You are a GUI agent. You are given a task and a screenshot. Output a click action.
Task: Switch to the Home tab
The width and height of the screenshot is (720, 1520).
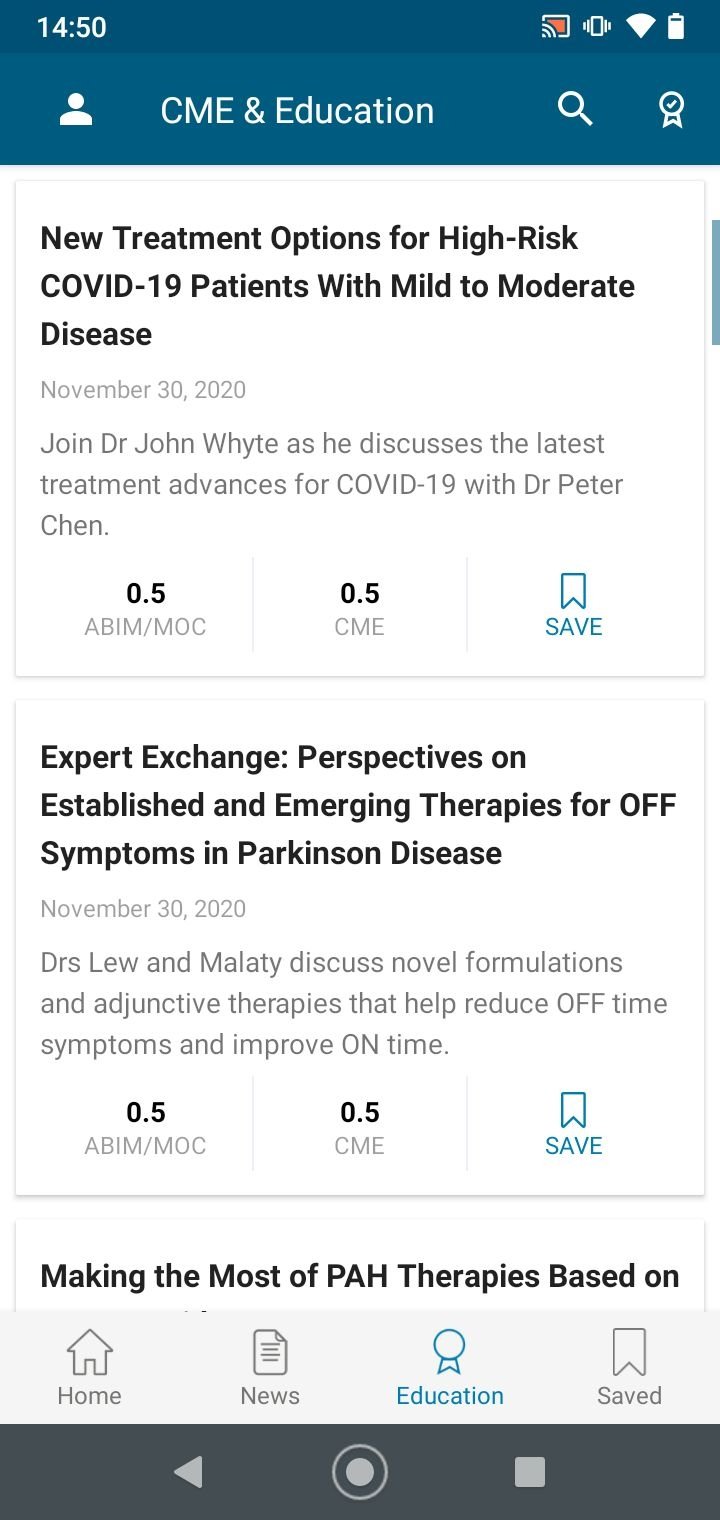(x=90, y=1367)
